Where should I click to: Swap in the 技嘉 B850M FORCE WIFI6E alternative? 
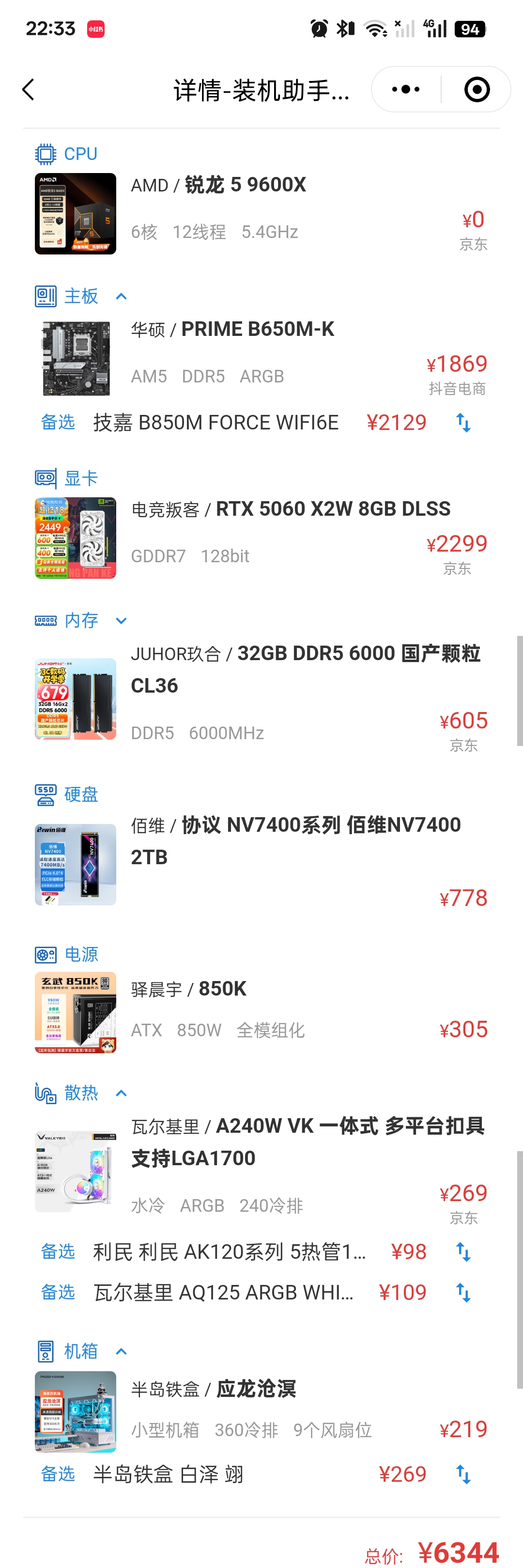tap(463, 423)
